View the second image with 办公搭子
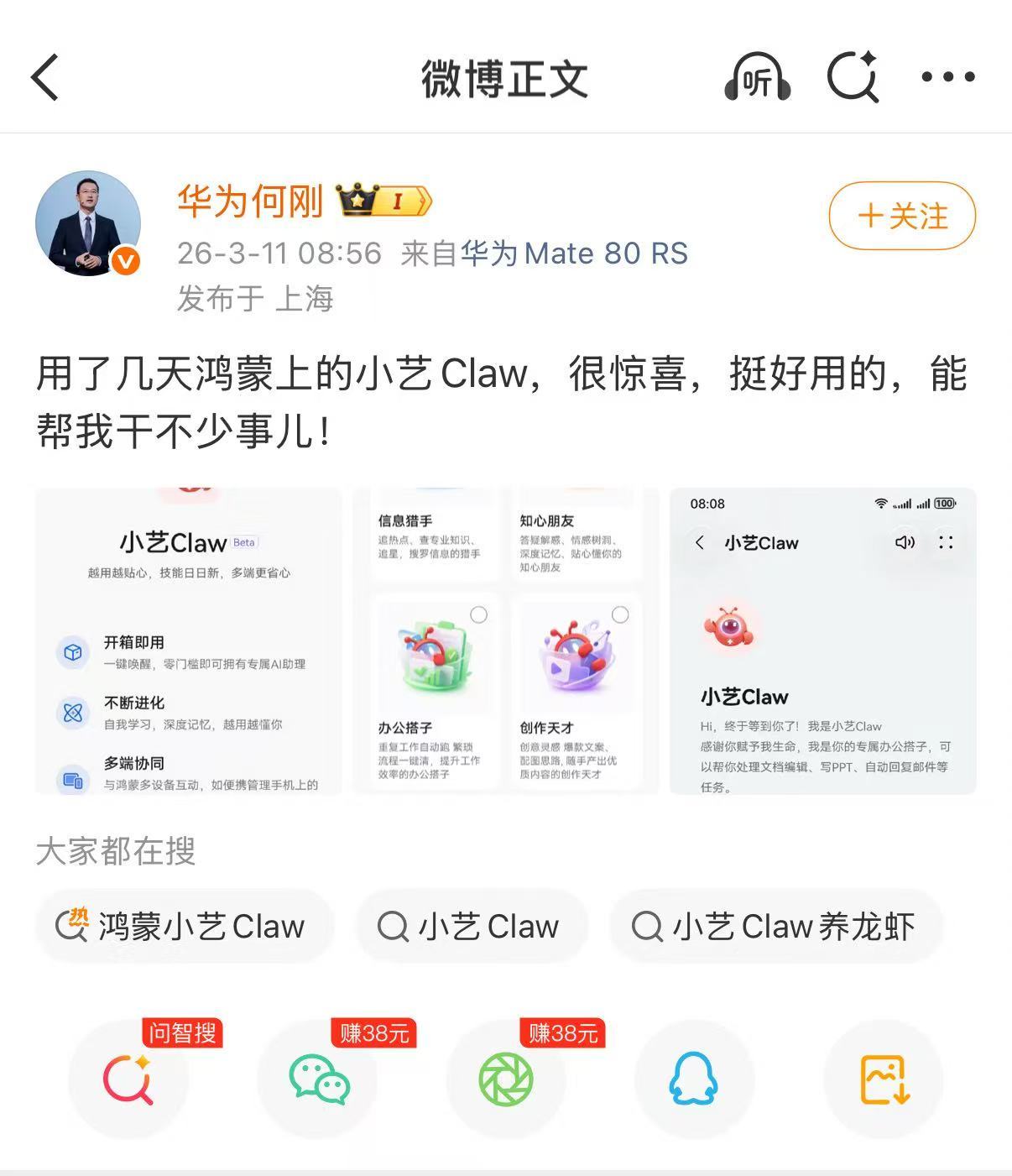Screen dimensions: 1012x1176 (x=506, y=640)
